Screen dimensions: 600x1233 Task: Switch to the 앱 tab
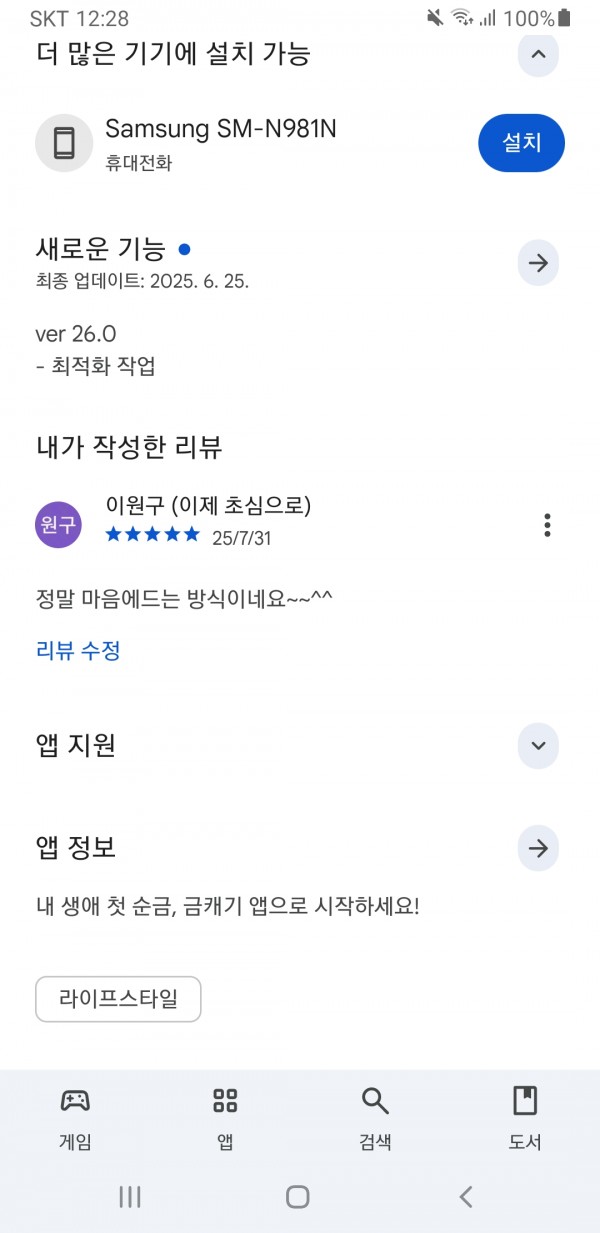225,1117
